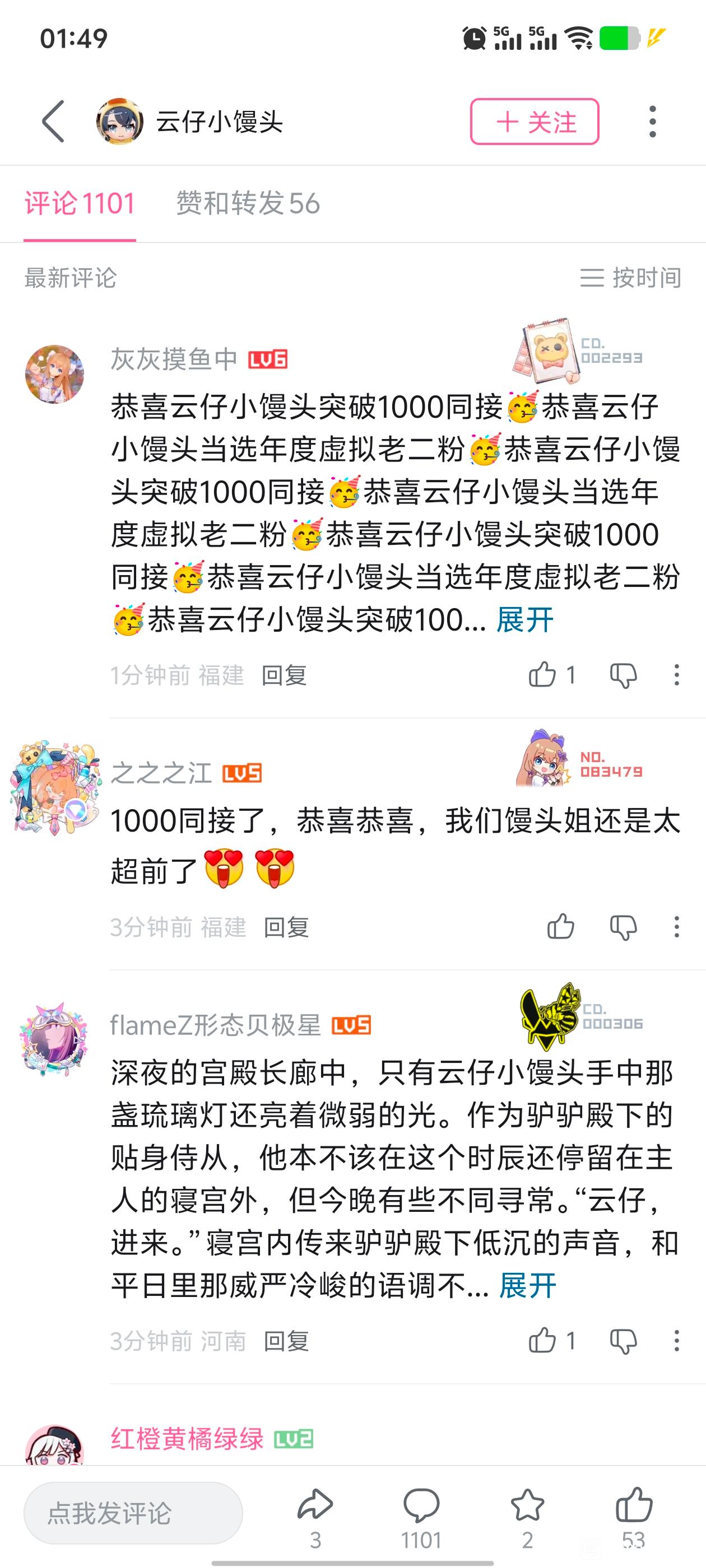706x1568 pixels.
Task: Open 之之之江's profile avatar
Action: click(x=55, y=788)
